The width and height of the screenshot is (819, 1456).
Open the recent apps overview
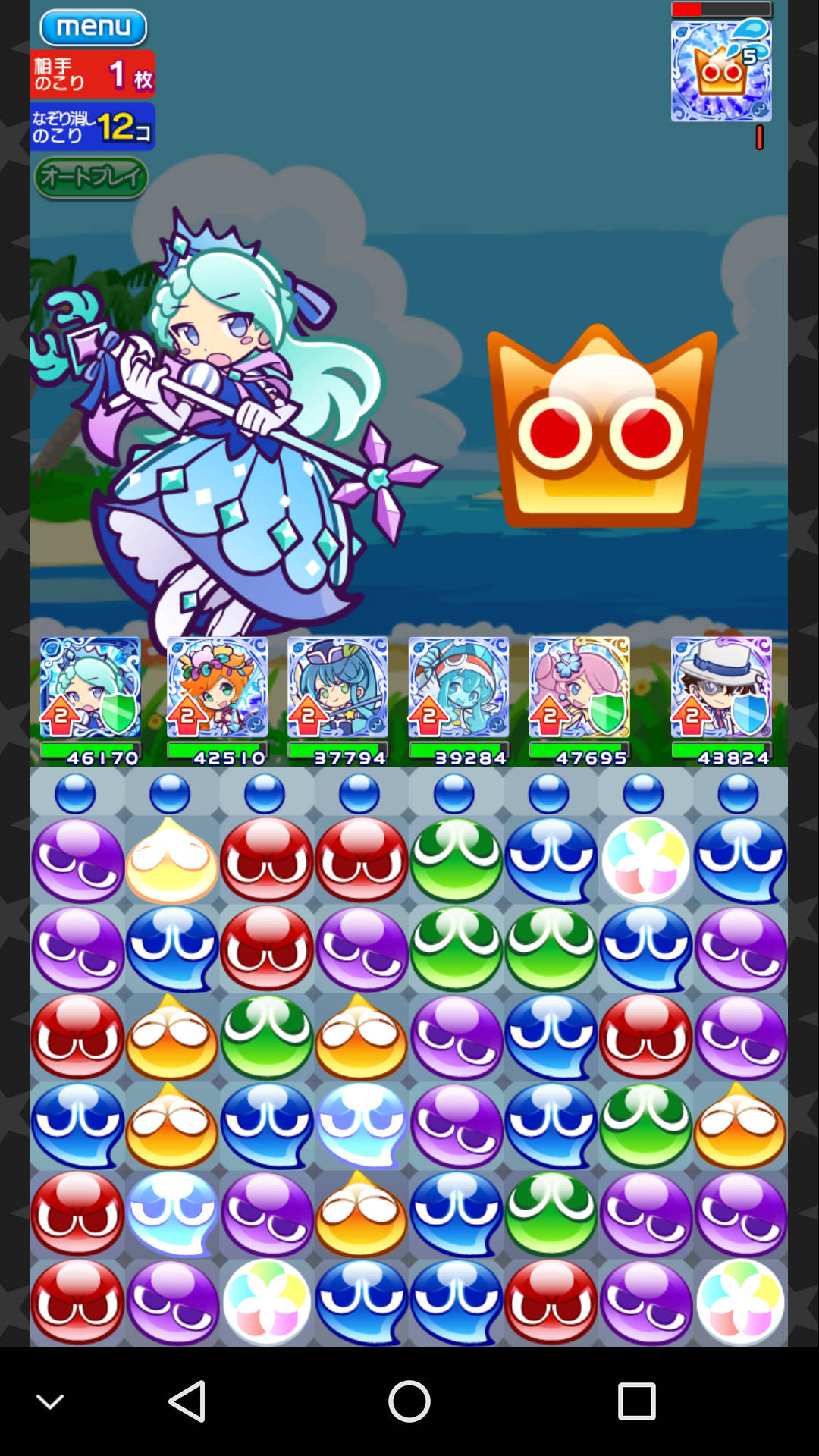point(636,1401)
